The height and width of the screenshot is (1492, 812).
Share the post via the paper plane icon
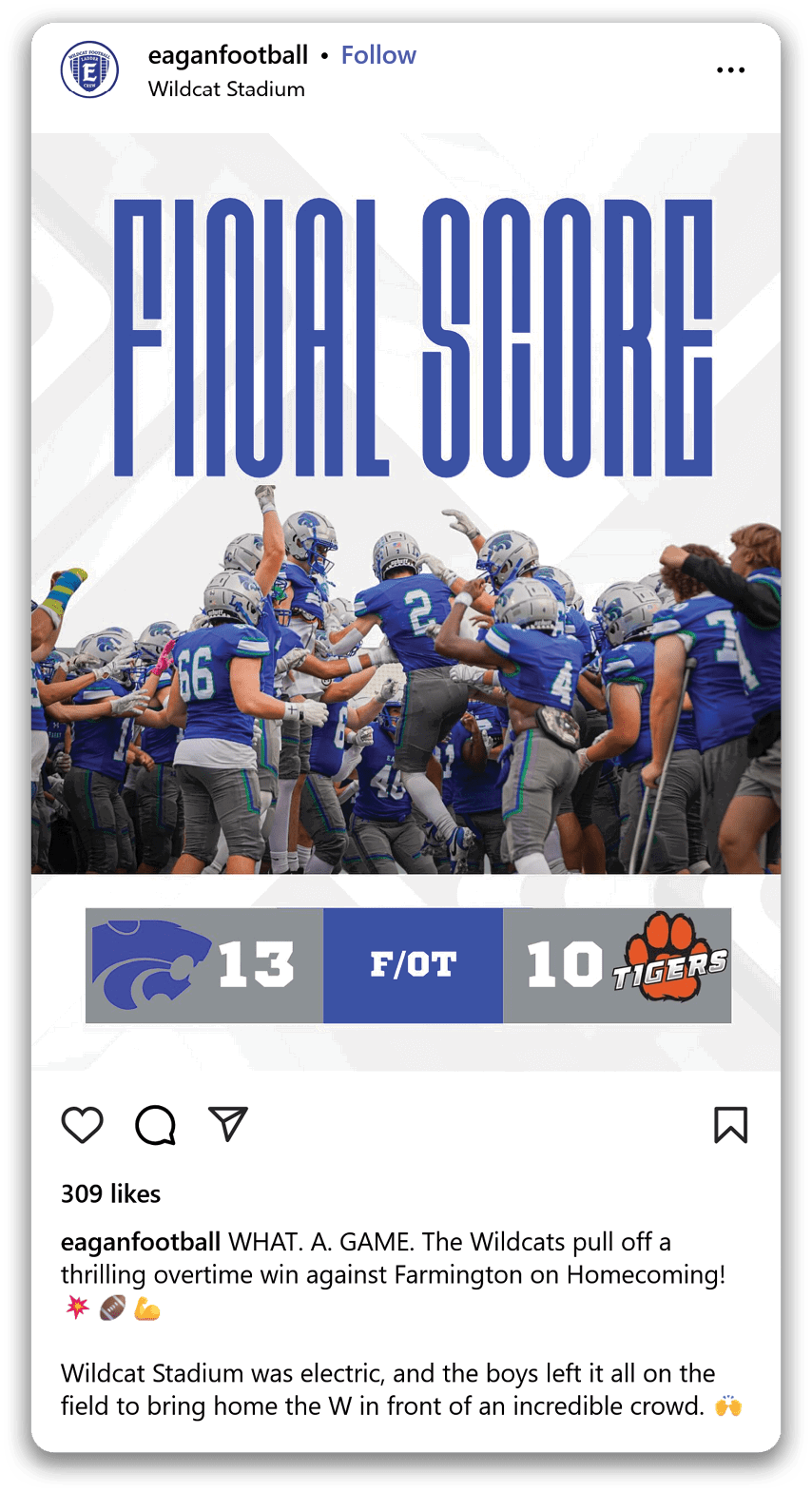click(x=228, y=1124)
